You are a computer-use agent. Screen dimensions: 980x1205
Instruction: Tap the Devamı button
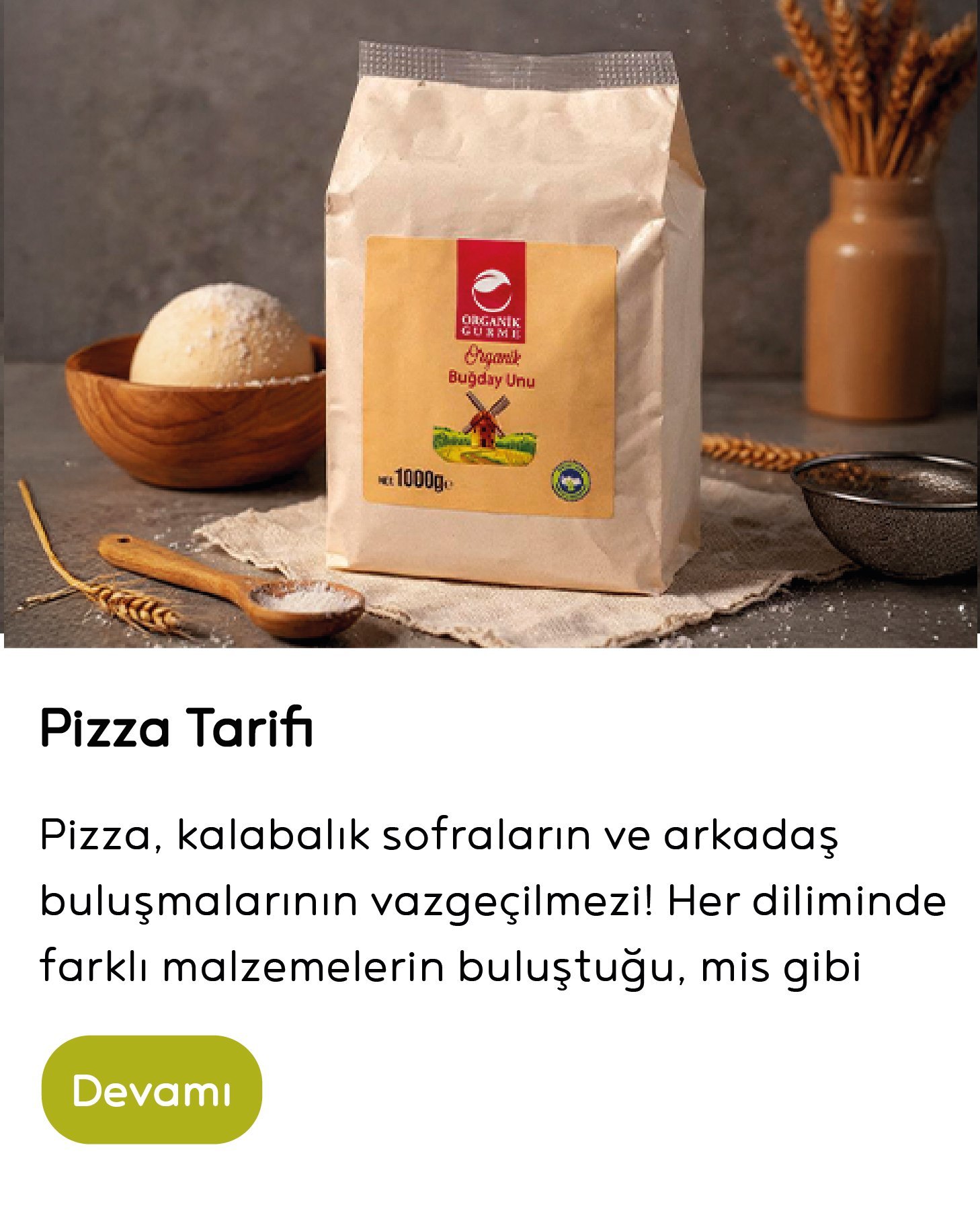tap(151, 1089)
